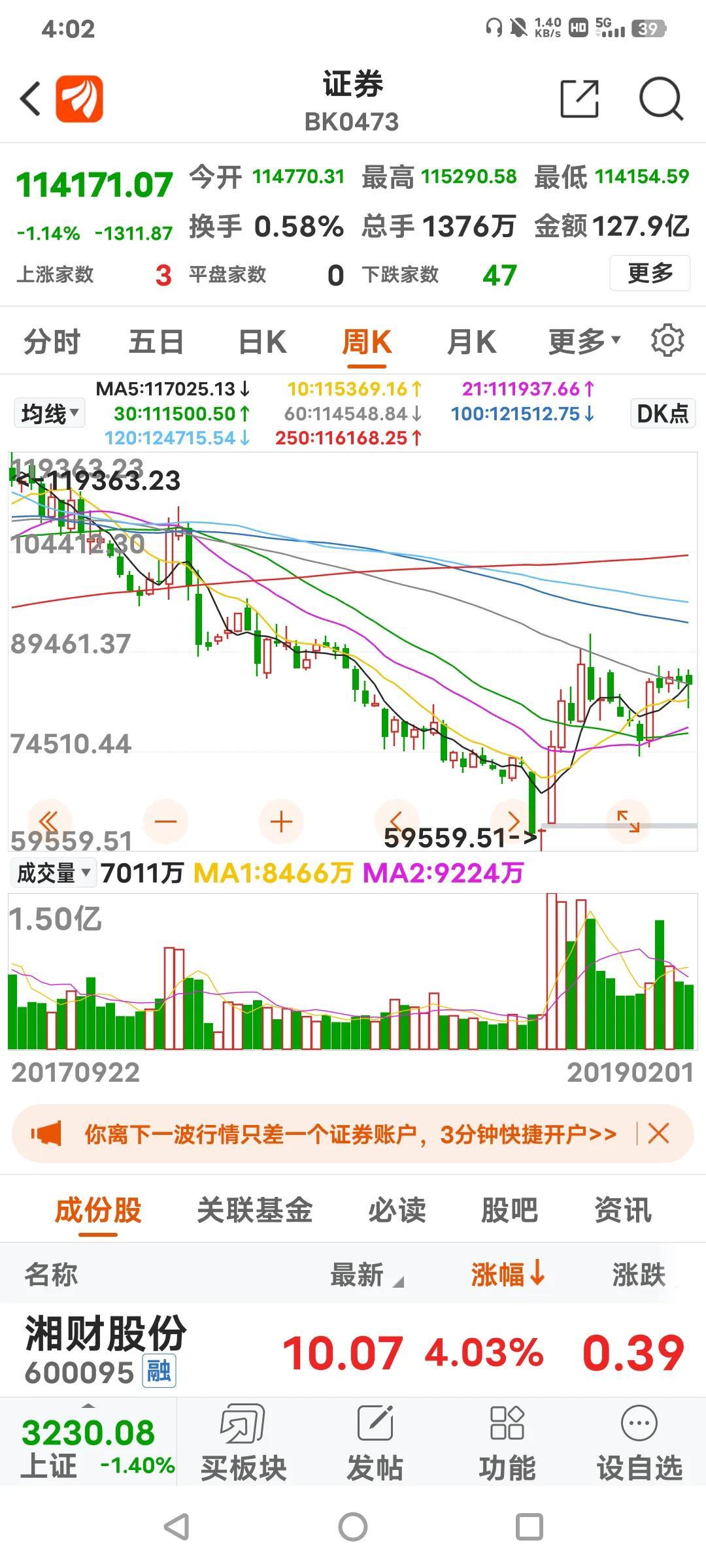Expand the 更多 chart period dropdown

pos(584,342)
